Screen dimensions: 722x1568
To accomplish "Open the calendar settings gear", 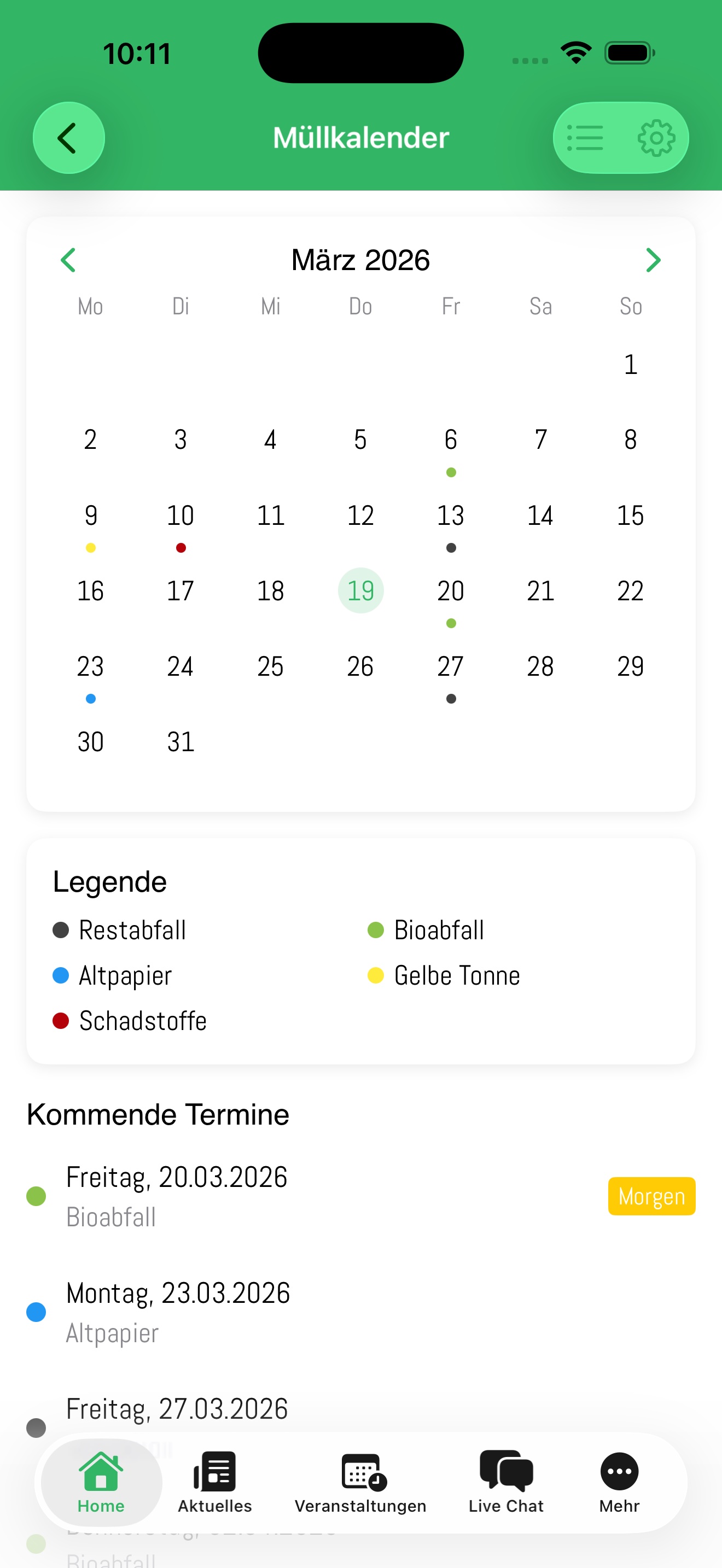I will tap(656, 137).
